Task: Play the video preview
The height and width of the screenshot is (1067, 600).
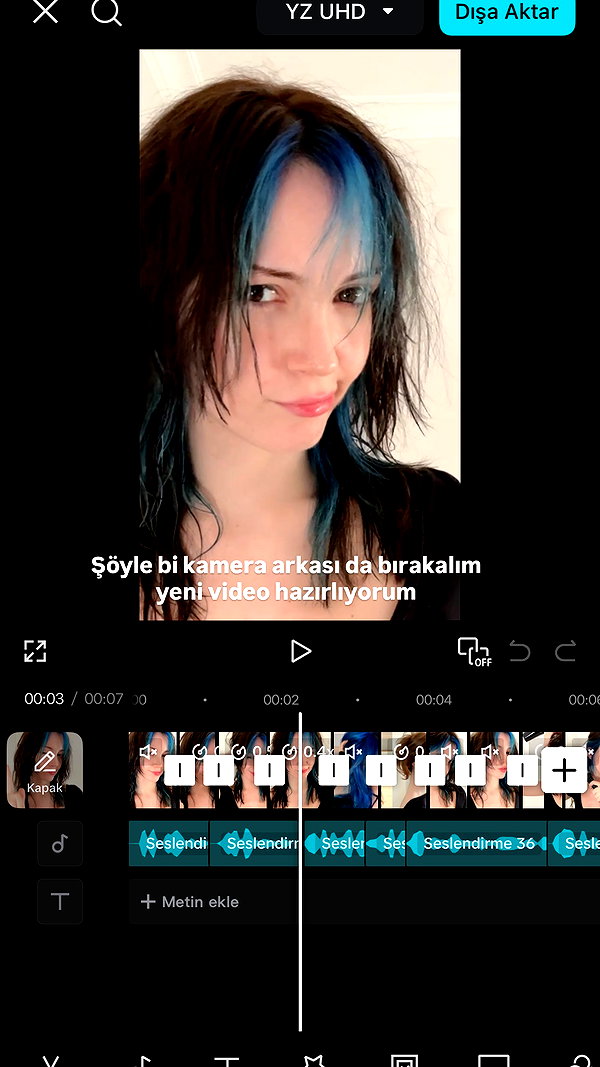Action: coord(300,651)
